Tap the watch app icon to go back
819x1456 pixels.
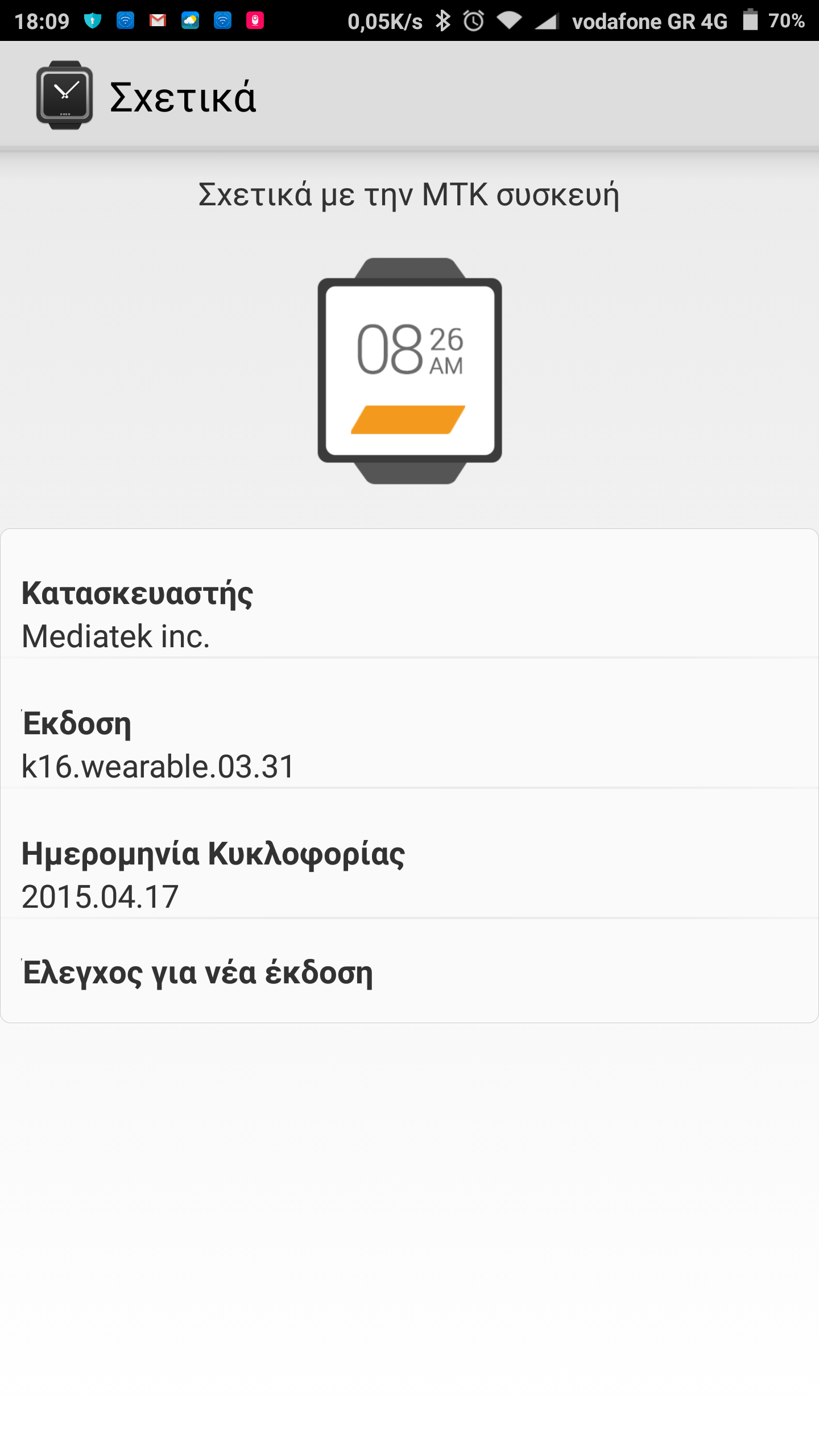click(64, 95)
